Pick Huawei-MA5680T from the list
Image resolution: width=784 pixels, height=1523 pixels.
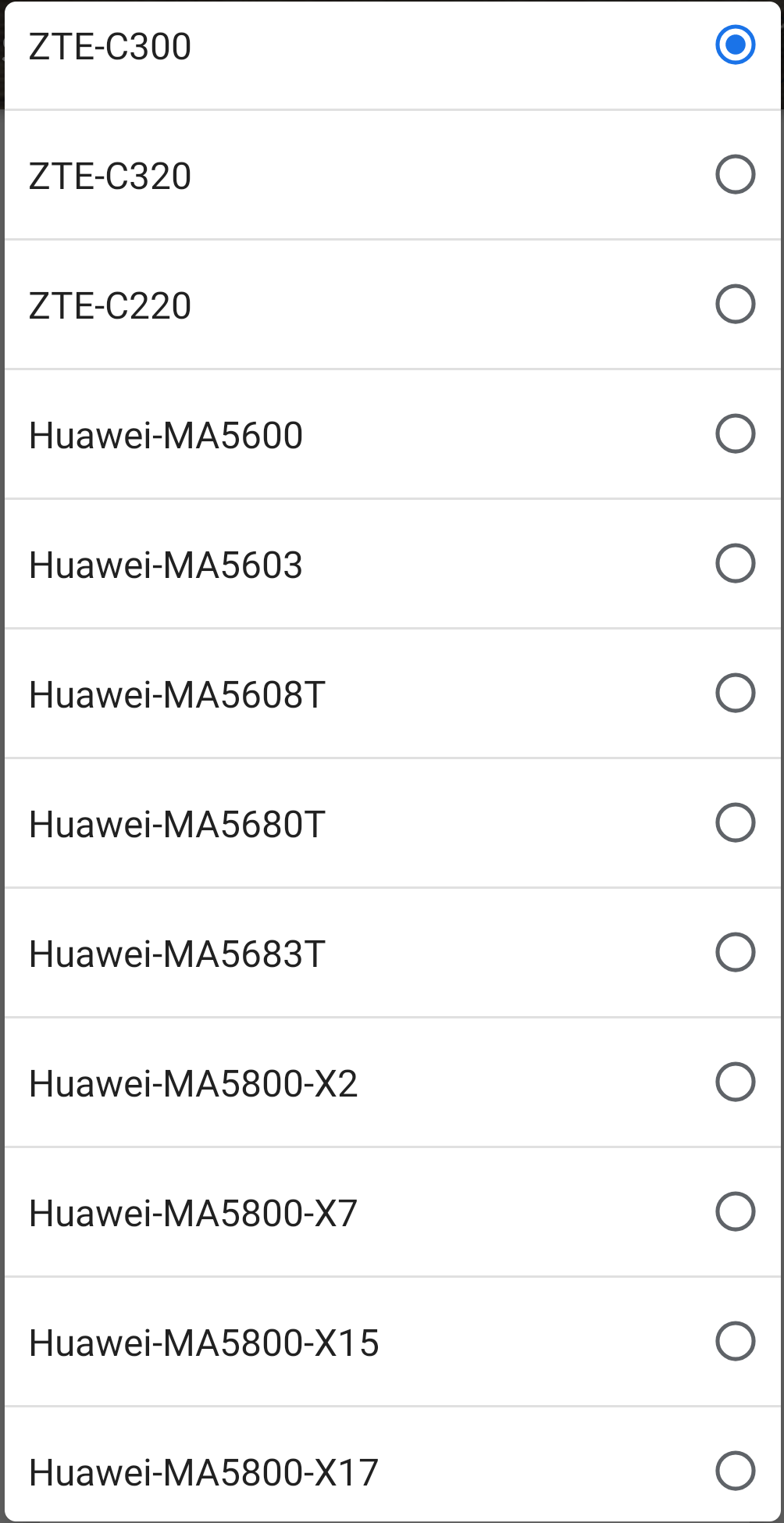point(392,824)
